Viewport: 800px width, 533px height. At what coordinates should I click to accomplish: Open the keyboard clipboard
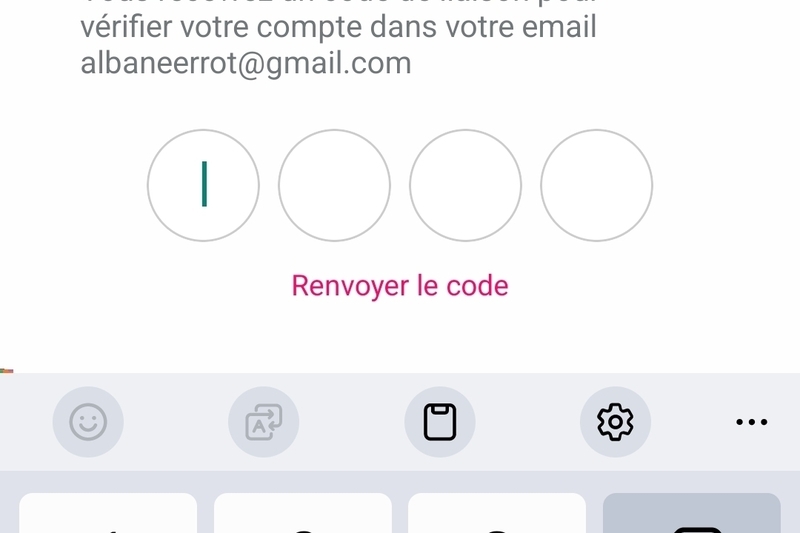[x=440, y=422]
